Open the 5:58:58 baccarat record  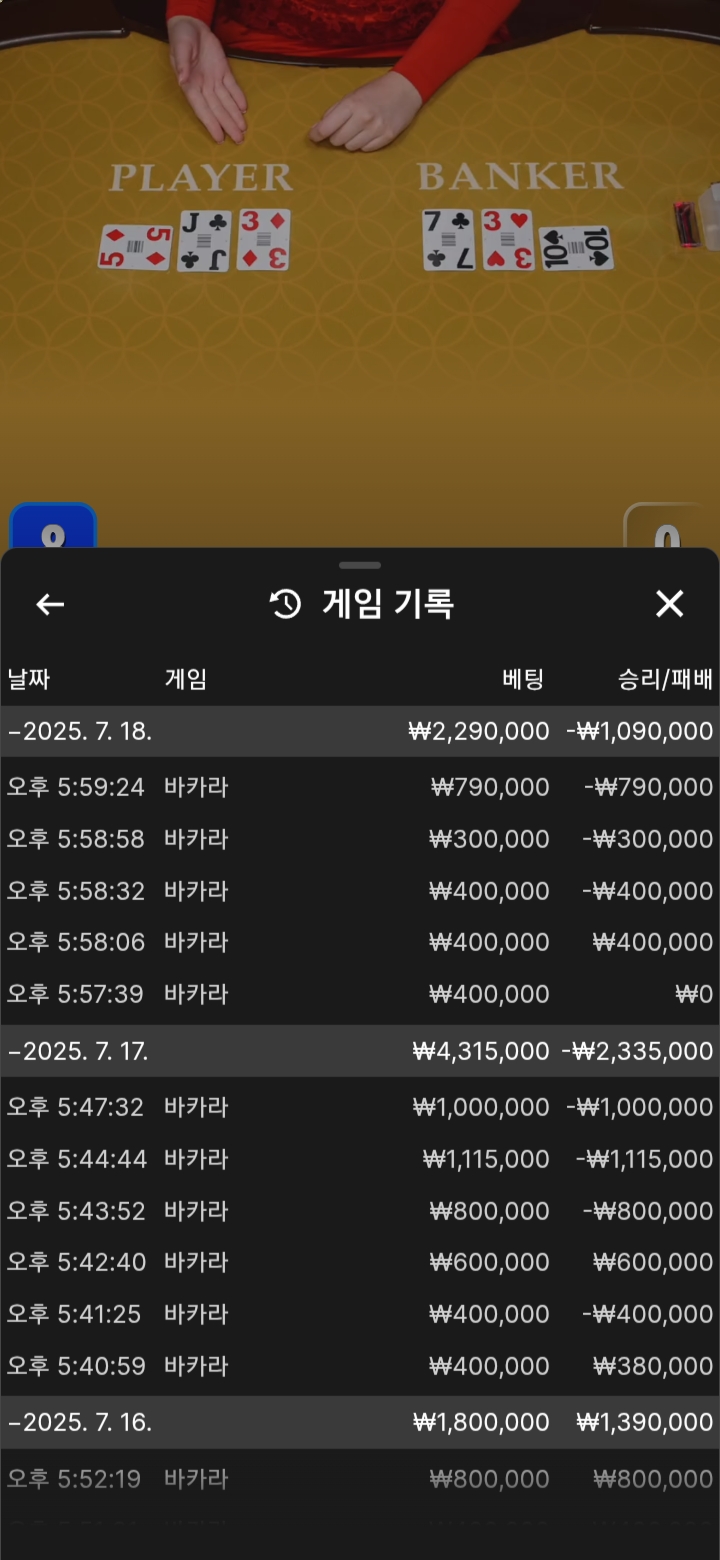[360, 839]
